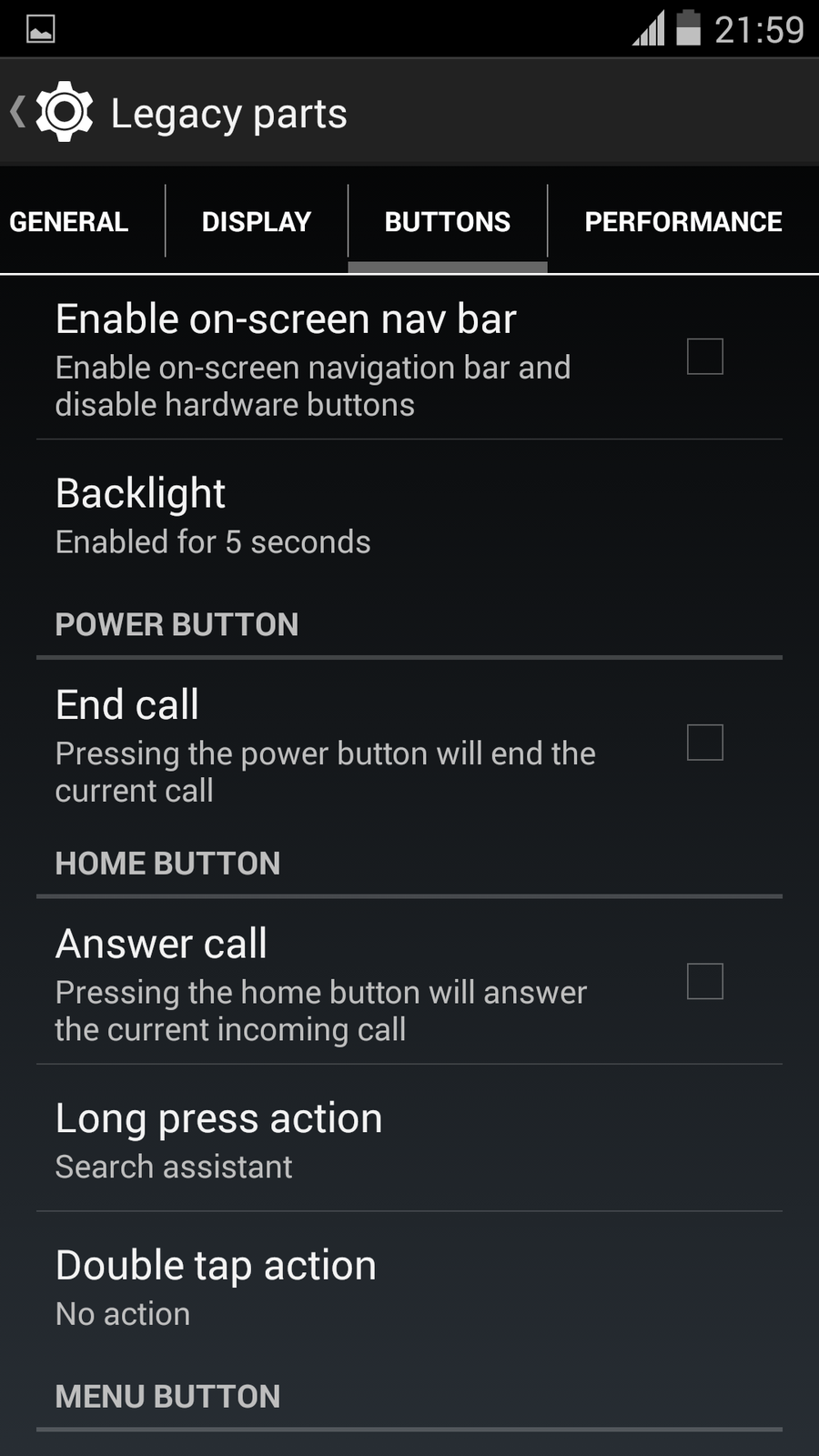Tick the End call checkbox
The width and height of the screenshot is (819, 1456).
click(x=704, y=743)
